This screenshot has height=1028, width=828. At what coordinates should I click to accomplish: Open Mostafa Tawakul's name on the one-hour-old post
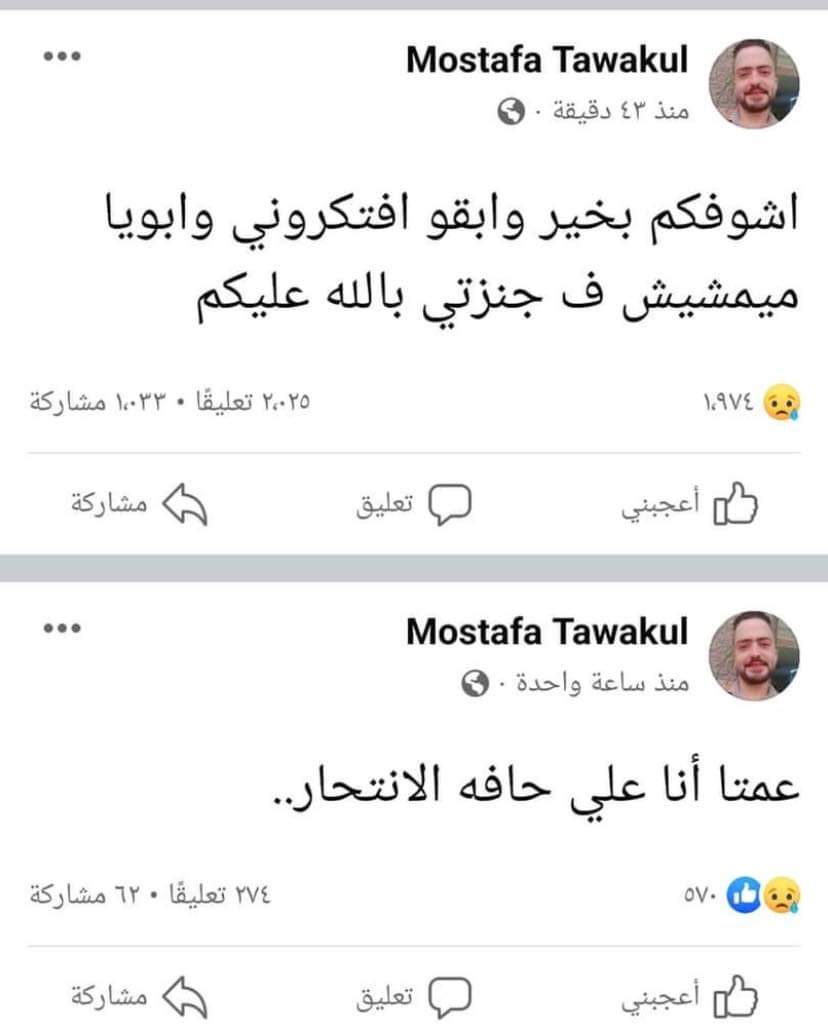point(548,632)
